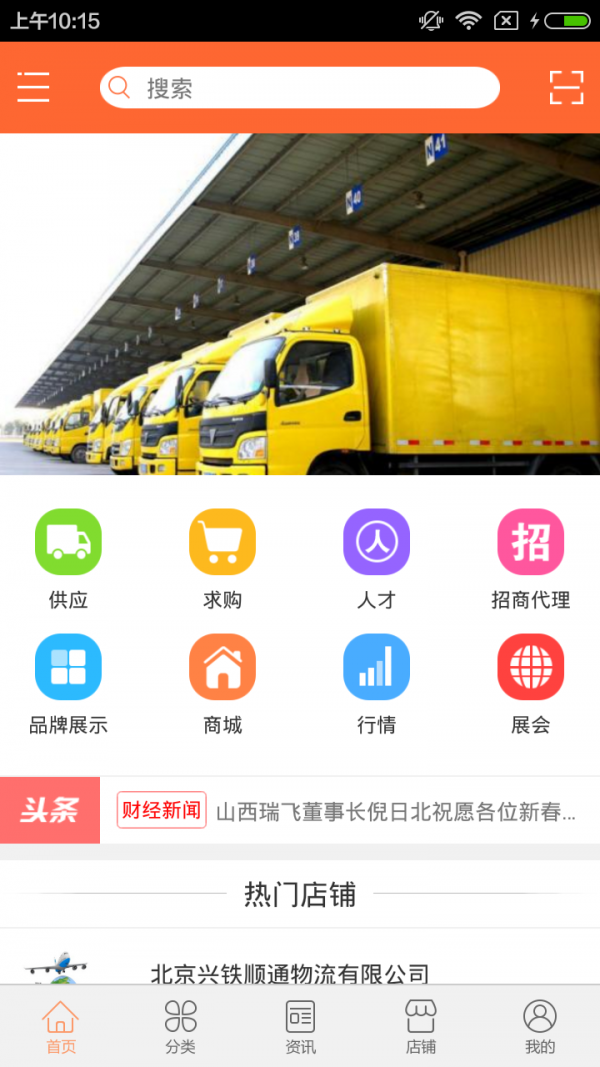This screenshot has width=600, height=1067.
Task: Switch to the 分类 categories tab
Action: tap(180, 1027)
